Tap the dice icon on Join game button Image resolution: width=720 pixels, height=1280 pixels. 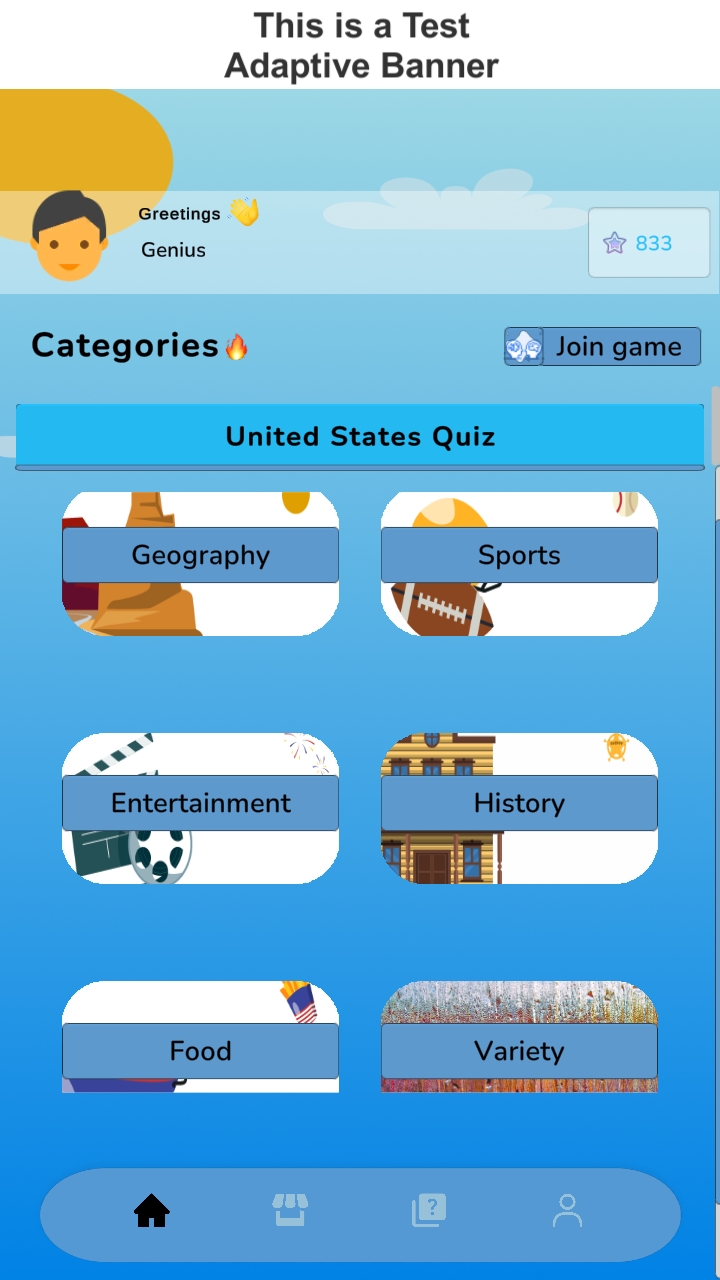point(525,346)
